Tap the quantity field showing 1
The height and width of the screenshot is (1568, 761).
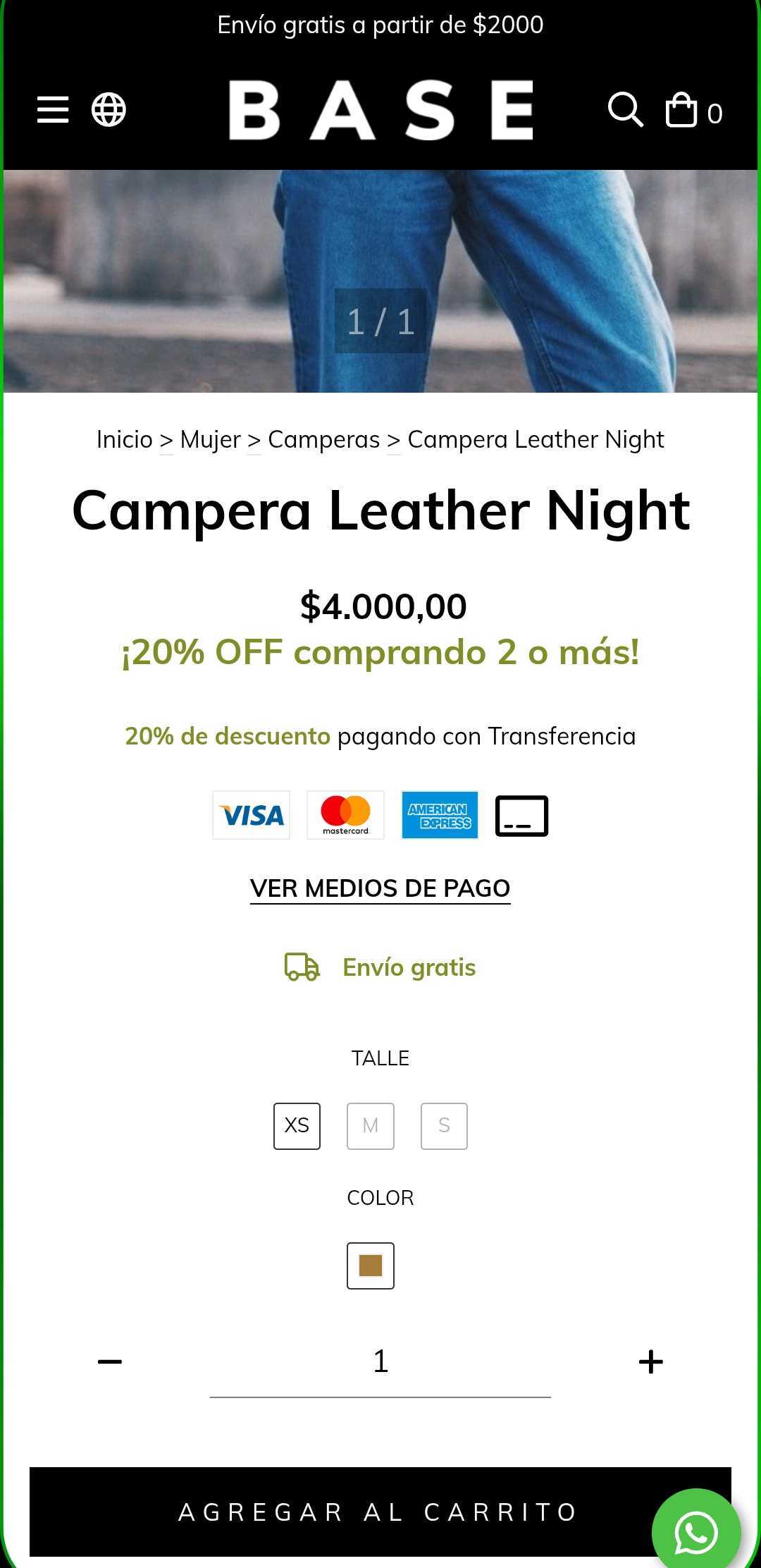coord(380,1361)
